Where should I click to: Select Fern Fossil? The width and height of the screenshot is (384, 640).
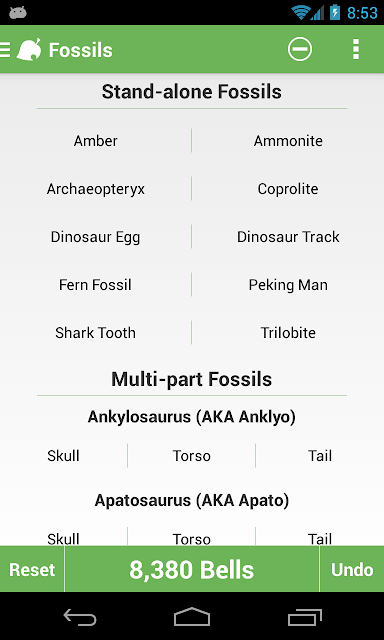(x=95, y=284)
